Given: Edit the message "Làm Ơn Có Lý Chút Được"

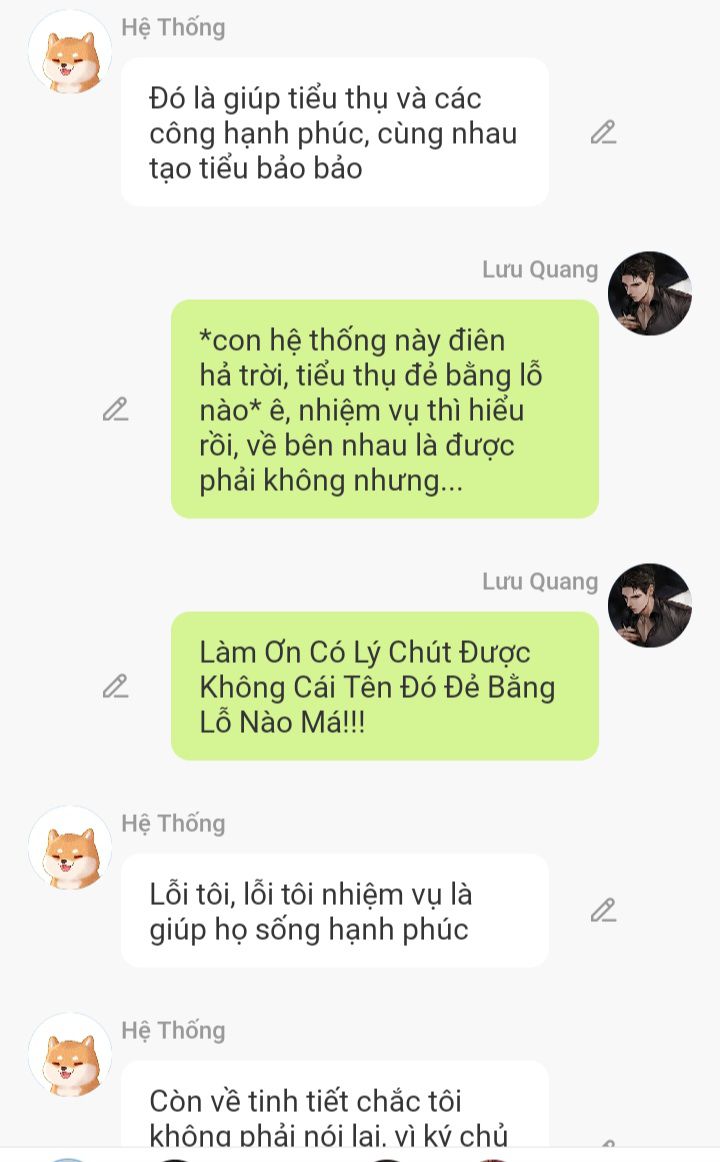Looking at the screenshot, I should coord(115,686).
